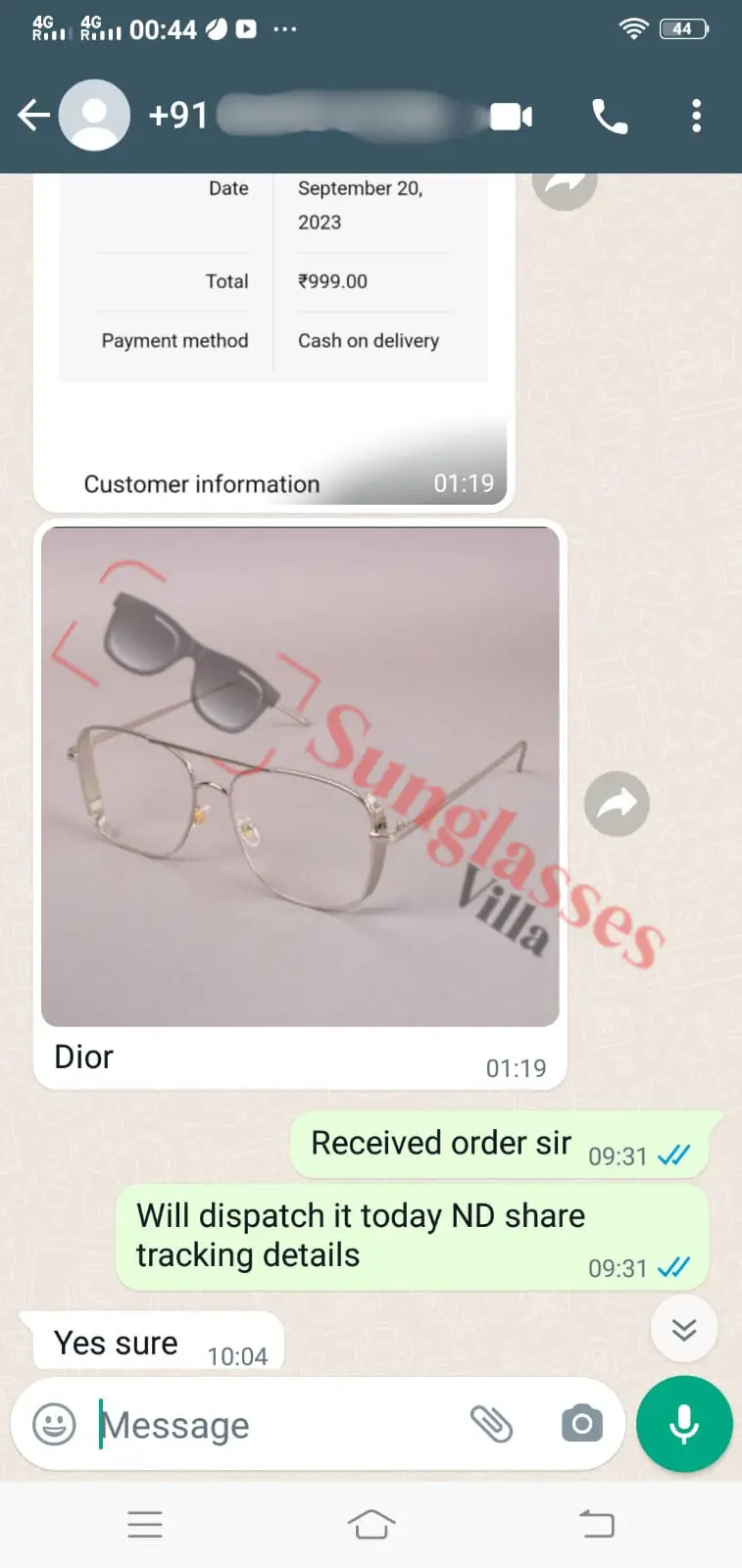Open the emoji picker
The width and height of the screenshot is (742, 1568).
click(x=54, y=1424)
